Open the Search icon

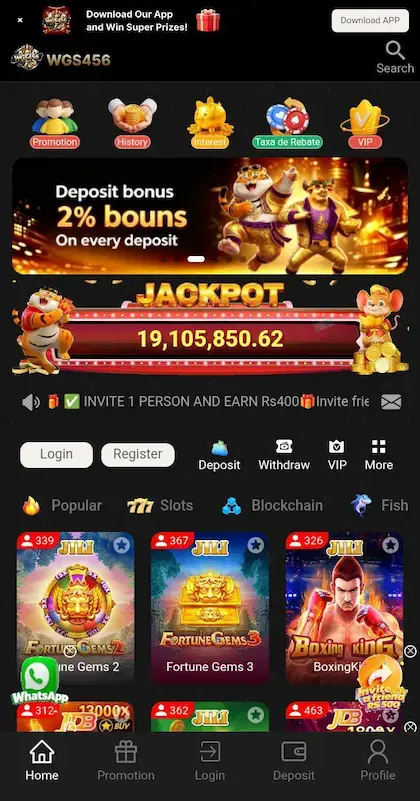coord(395,57)
